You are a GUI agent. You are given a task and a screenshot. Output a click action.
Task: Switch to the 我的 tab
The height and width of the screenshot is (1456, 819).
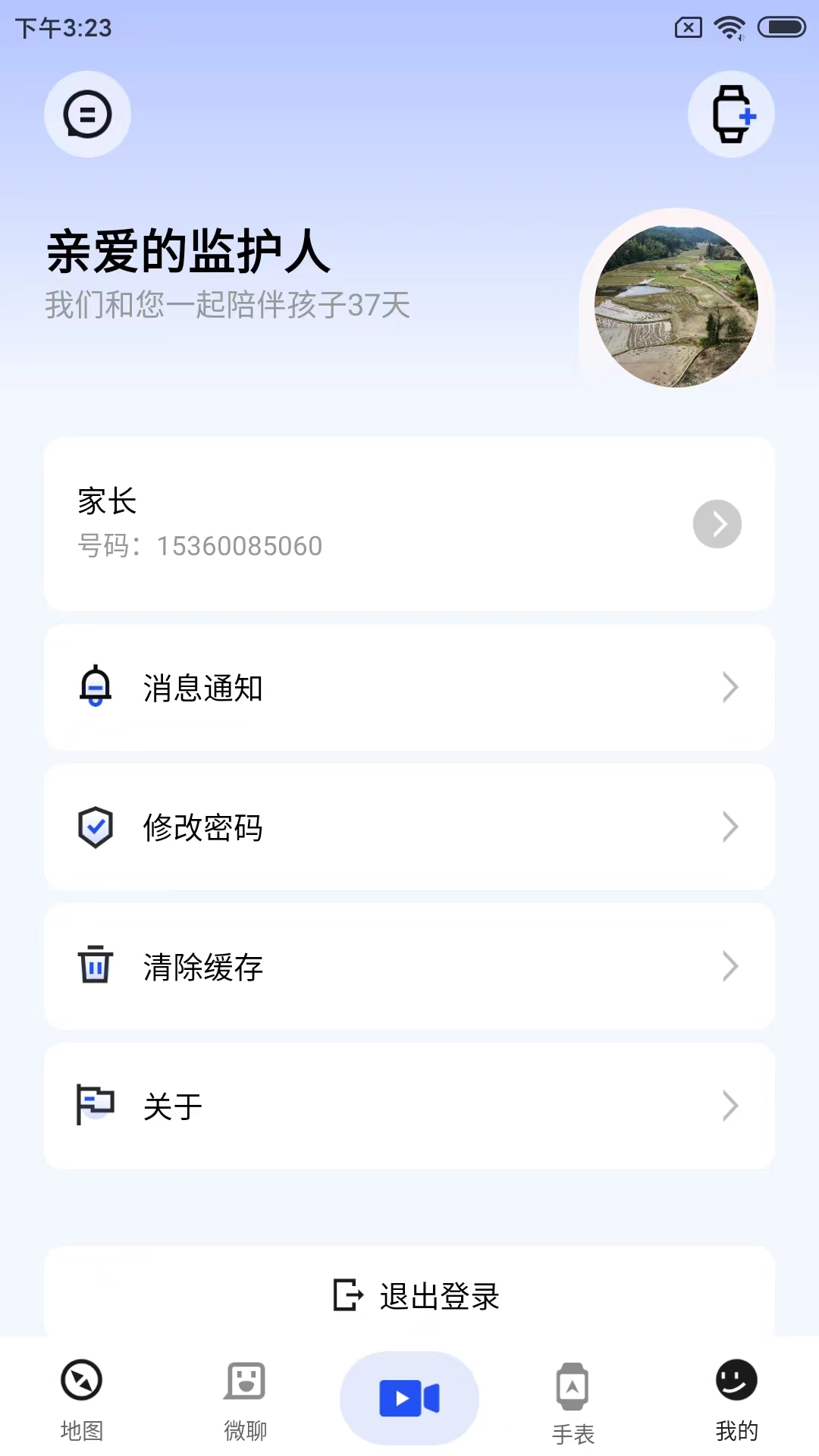[x=736, y=1399]
